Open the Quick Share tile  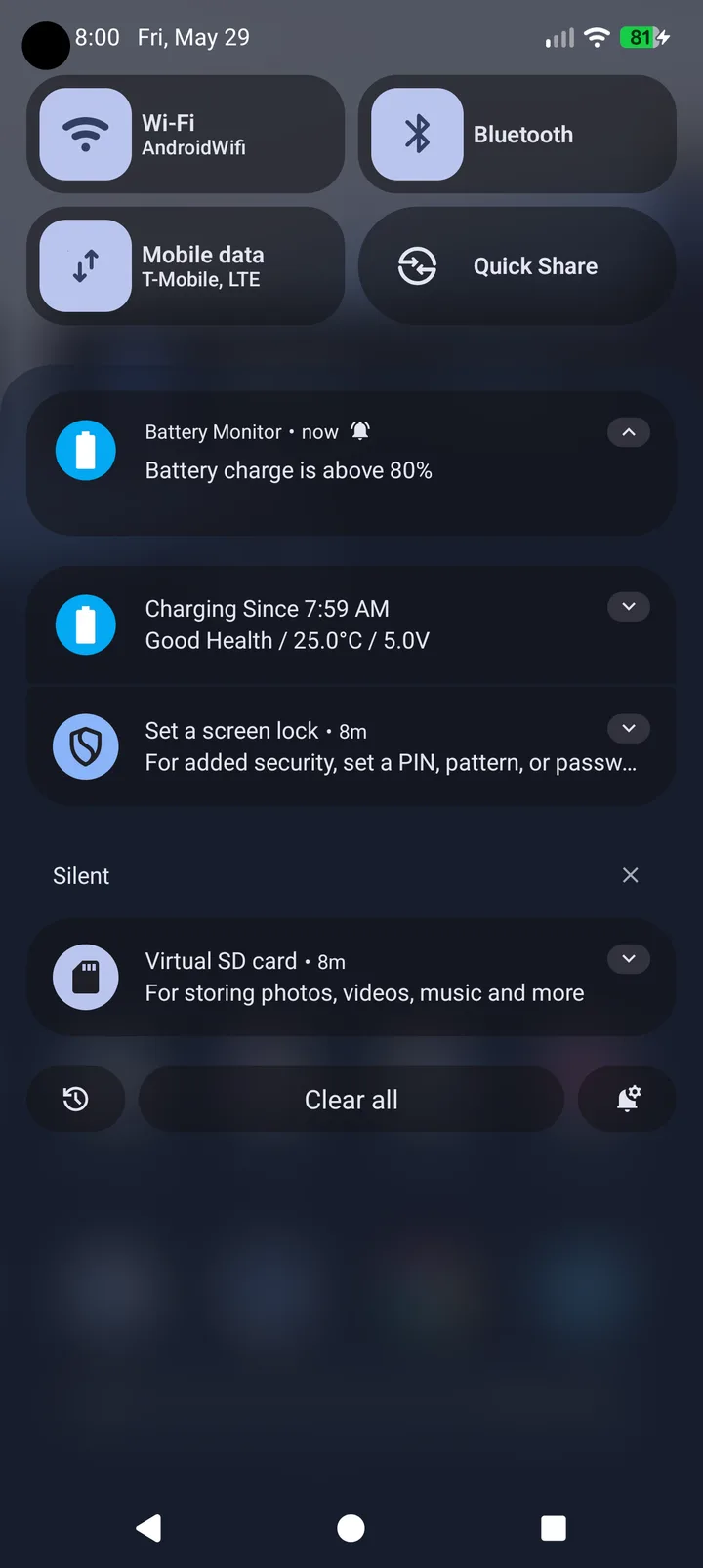[517, 266]
